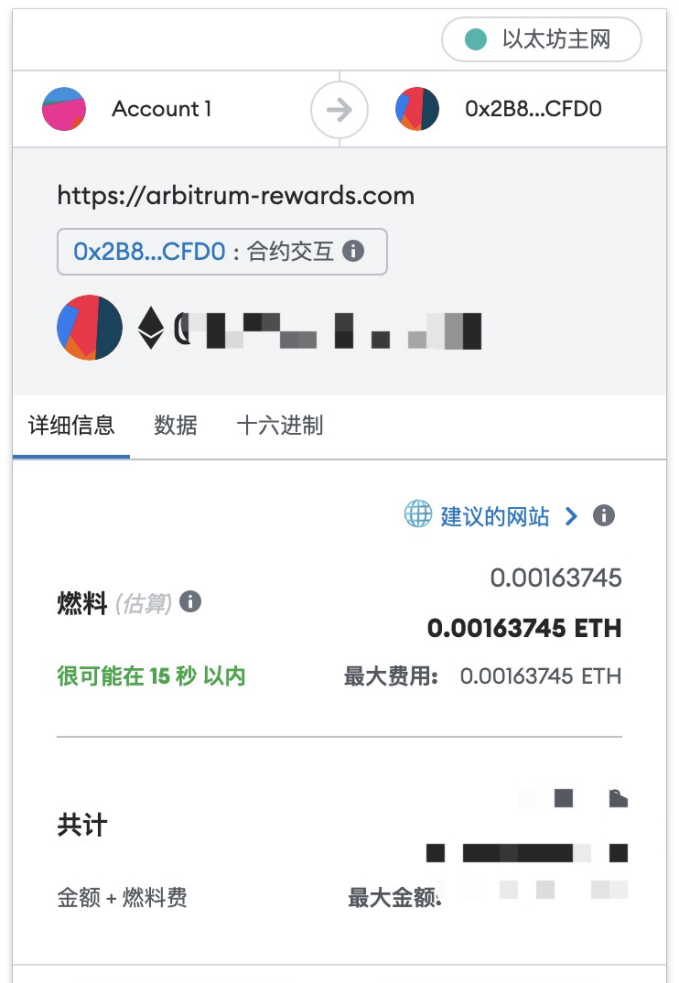Switch to the 详细信息 tab
This screenshot has width=679, height=983.
[x=71, y=426]
